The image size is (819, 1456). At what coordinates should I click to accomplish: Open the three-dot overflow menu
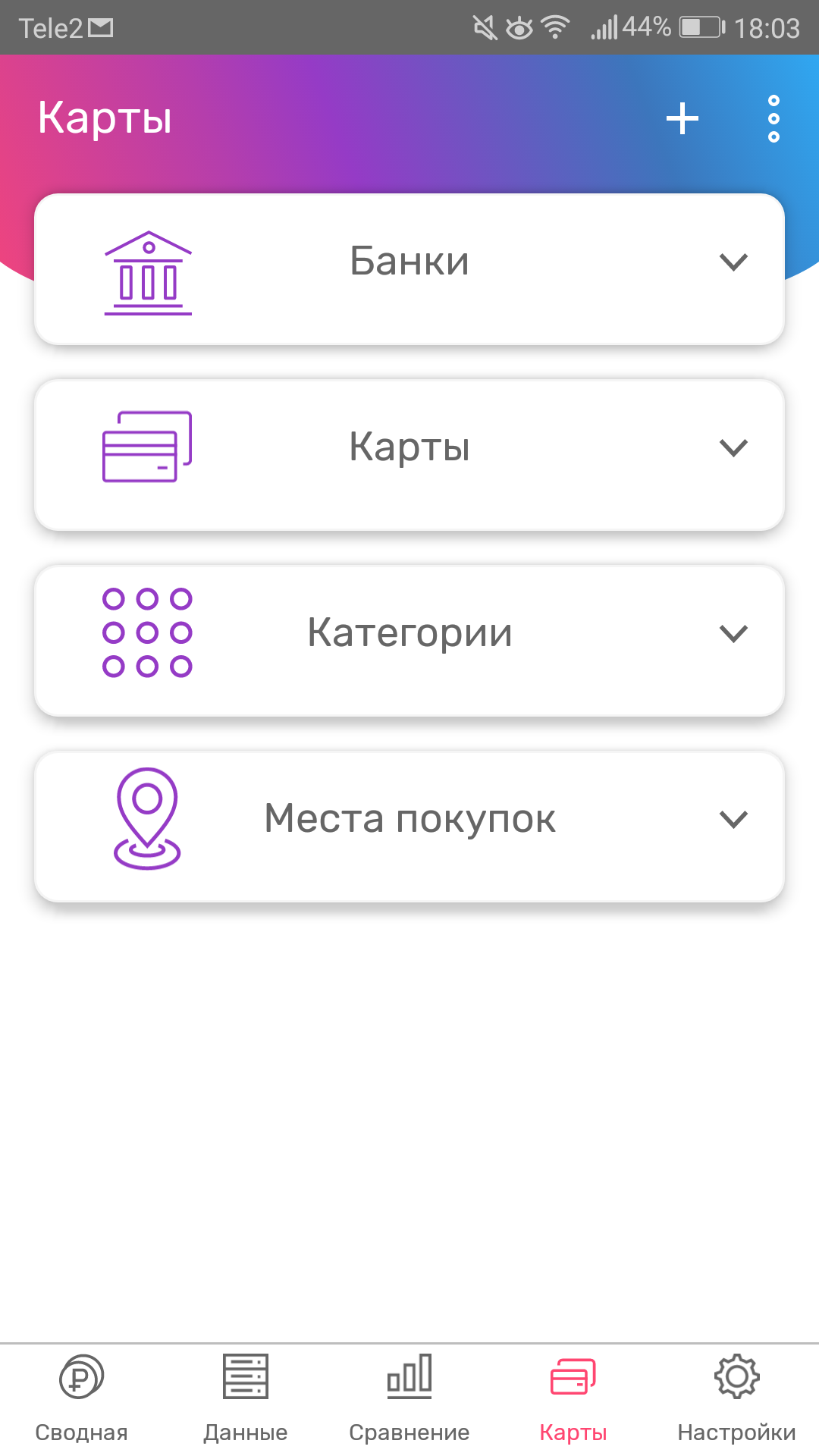(773, 119)
